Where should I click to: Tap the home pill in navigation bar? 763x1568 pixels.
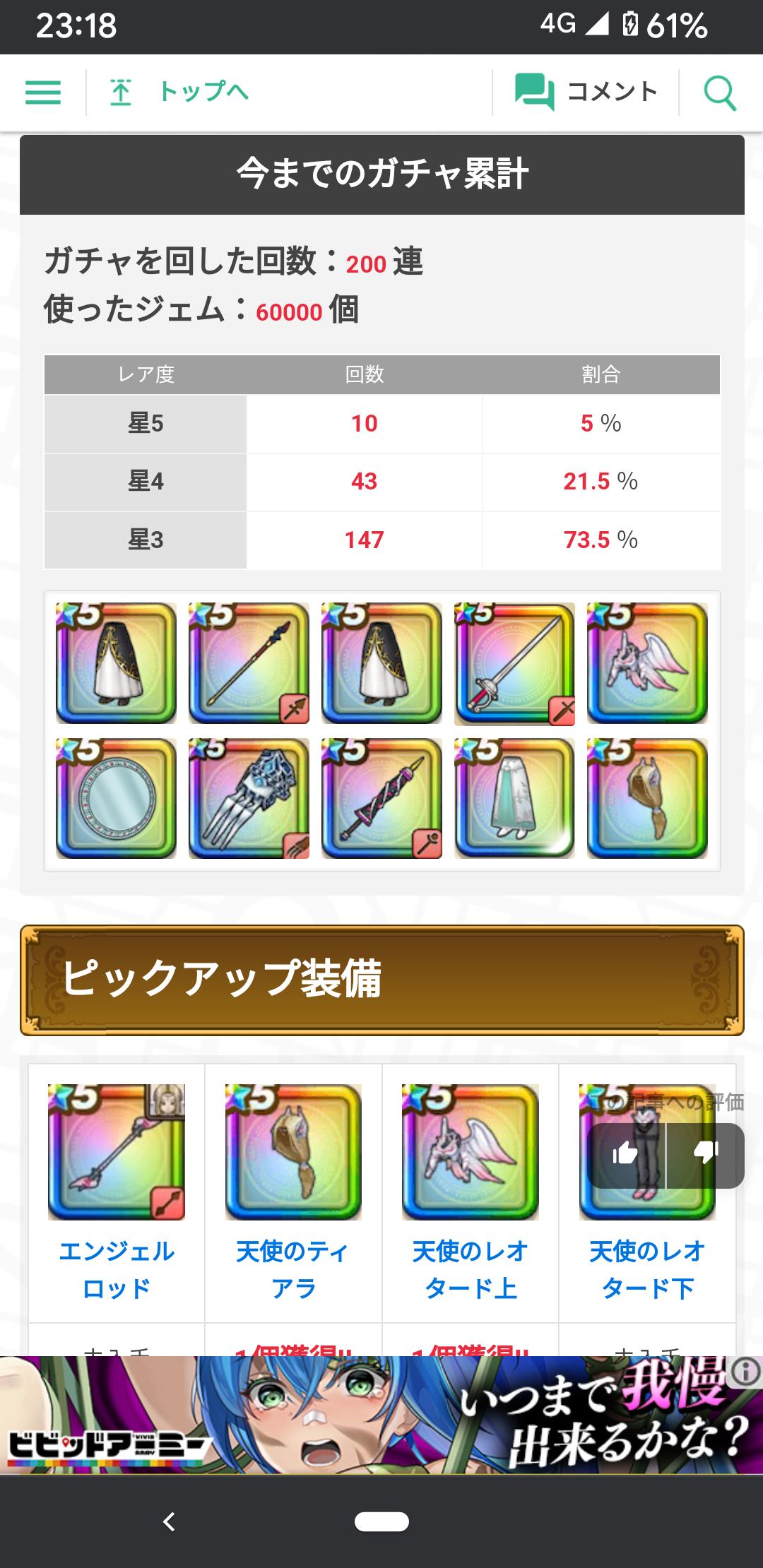click(x=381, y=1522)
